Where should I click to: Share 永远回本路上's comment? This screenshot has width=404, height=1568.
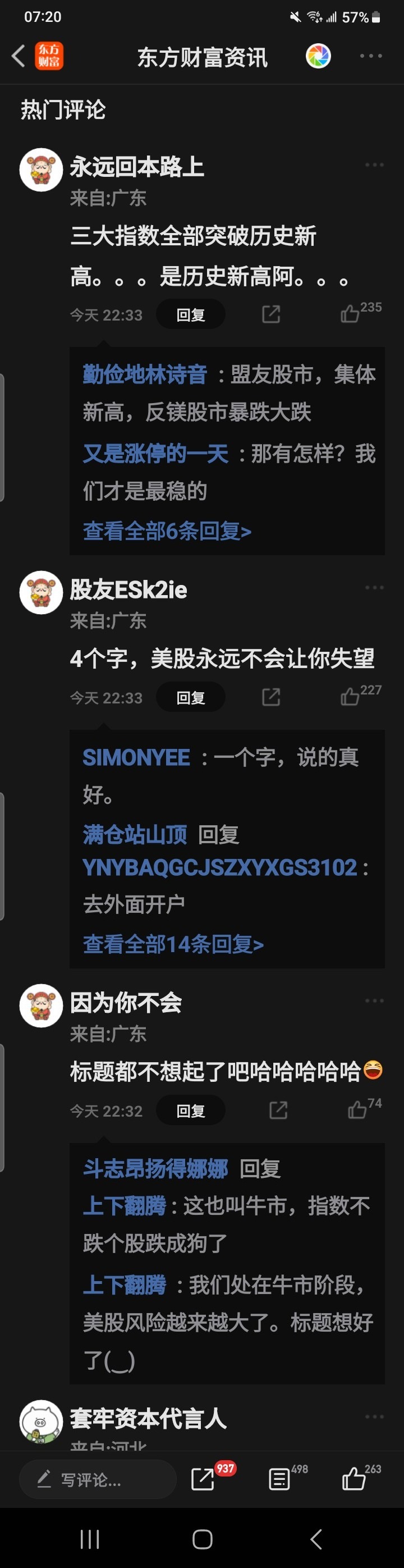pyautogui.click(x=271, y=315)
